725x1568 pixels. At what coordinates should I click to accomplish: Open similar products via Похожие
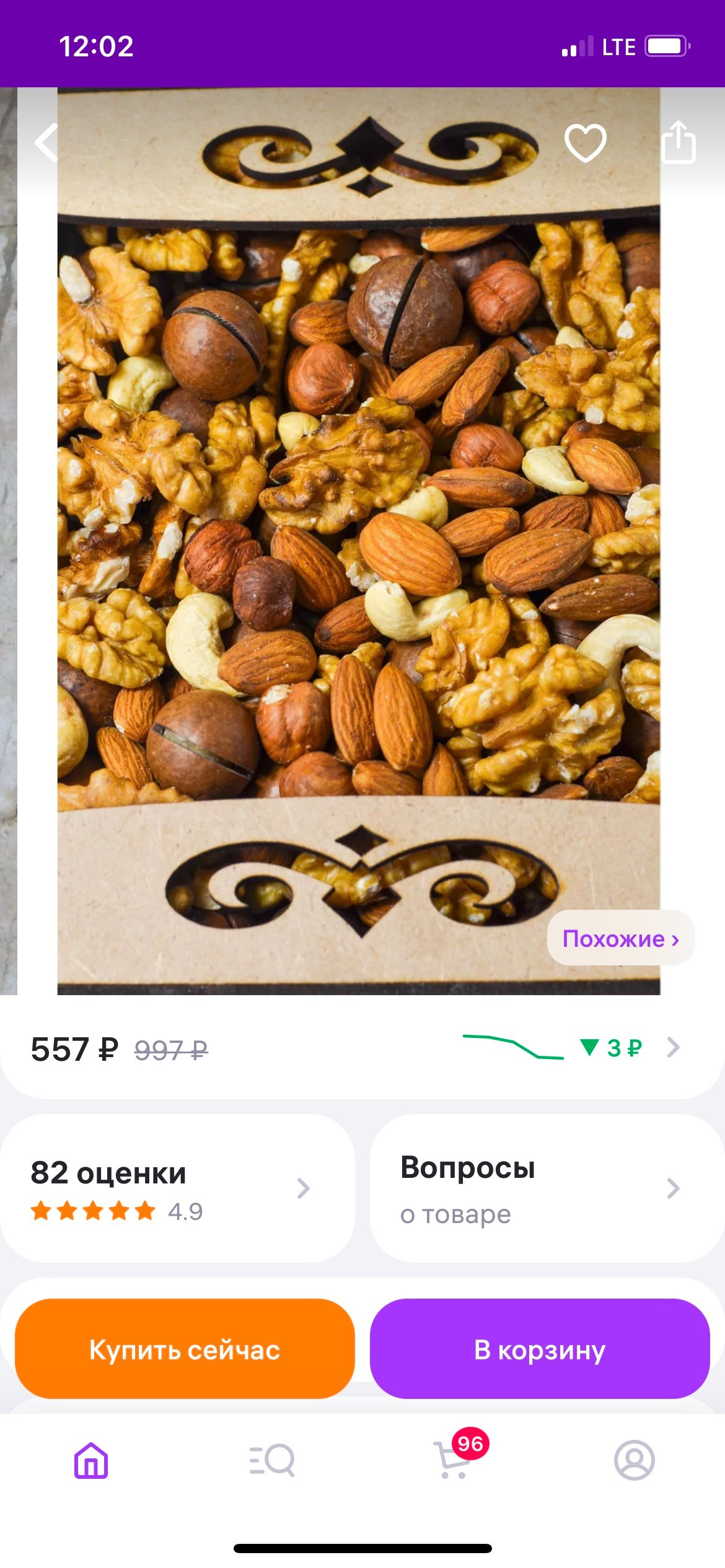click(620, 938)
